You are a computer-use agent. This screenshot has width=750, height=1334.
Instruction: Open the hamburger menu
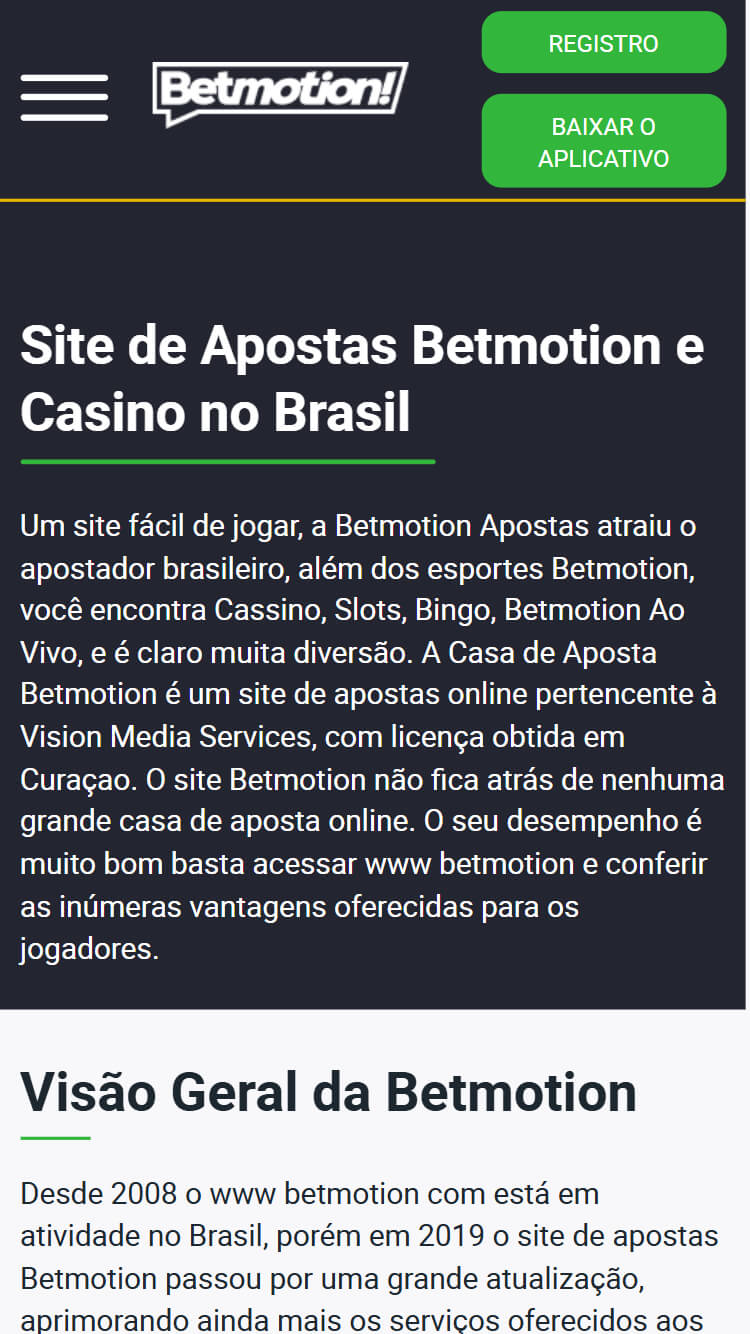[x=64, y=98]
